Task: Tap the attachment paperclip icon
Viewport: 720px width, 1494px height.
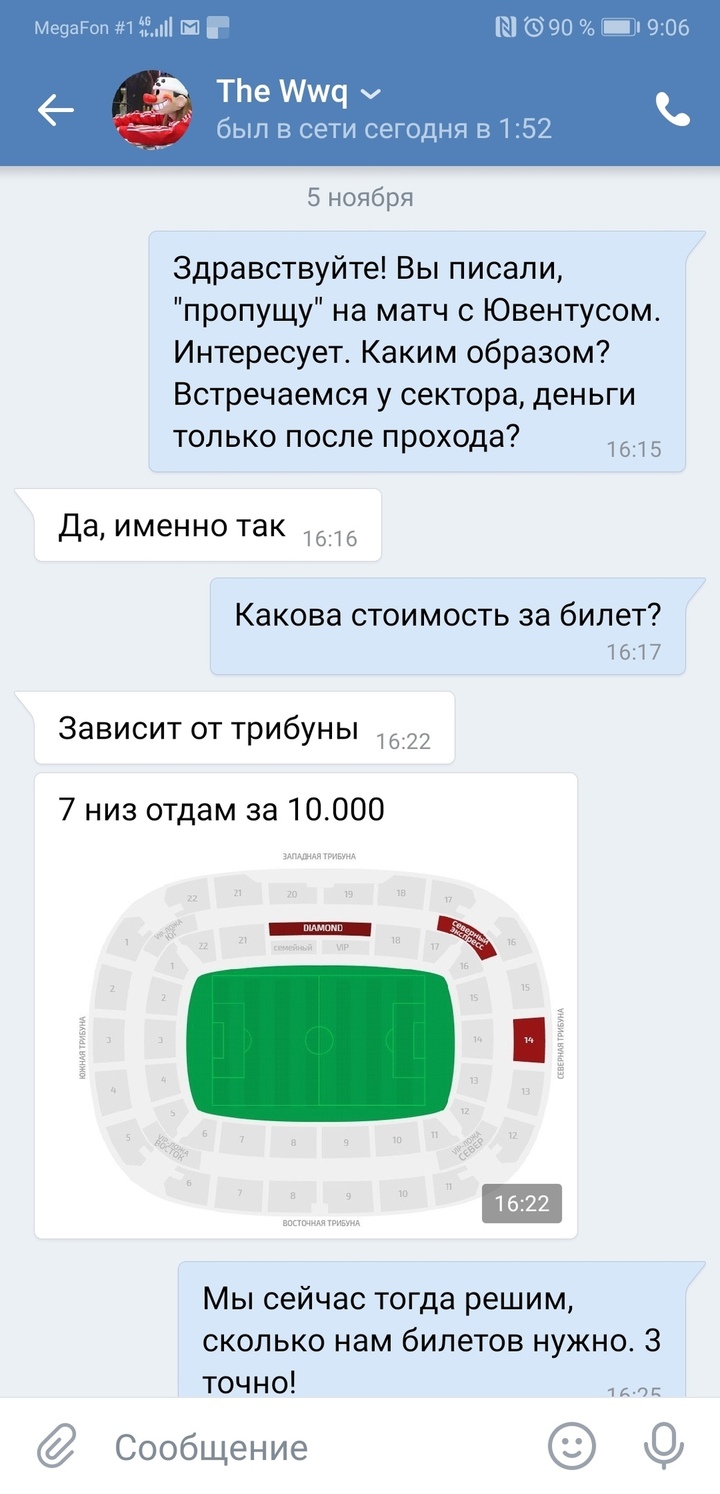Action: click(57, 1446)
